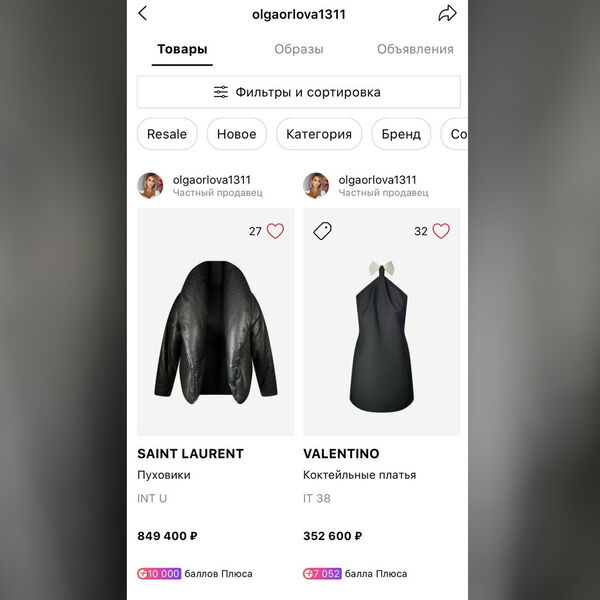
Task: Open Фильтры и сортировка
Action: pos(298,92)
